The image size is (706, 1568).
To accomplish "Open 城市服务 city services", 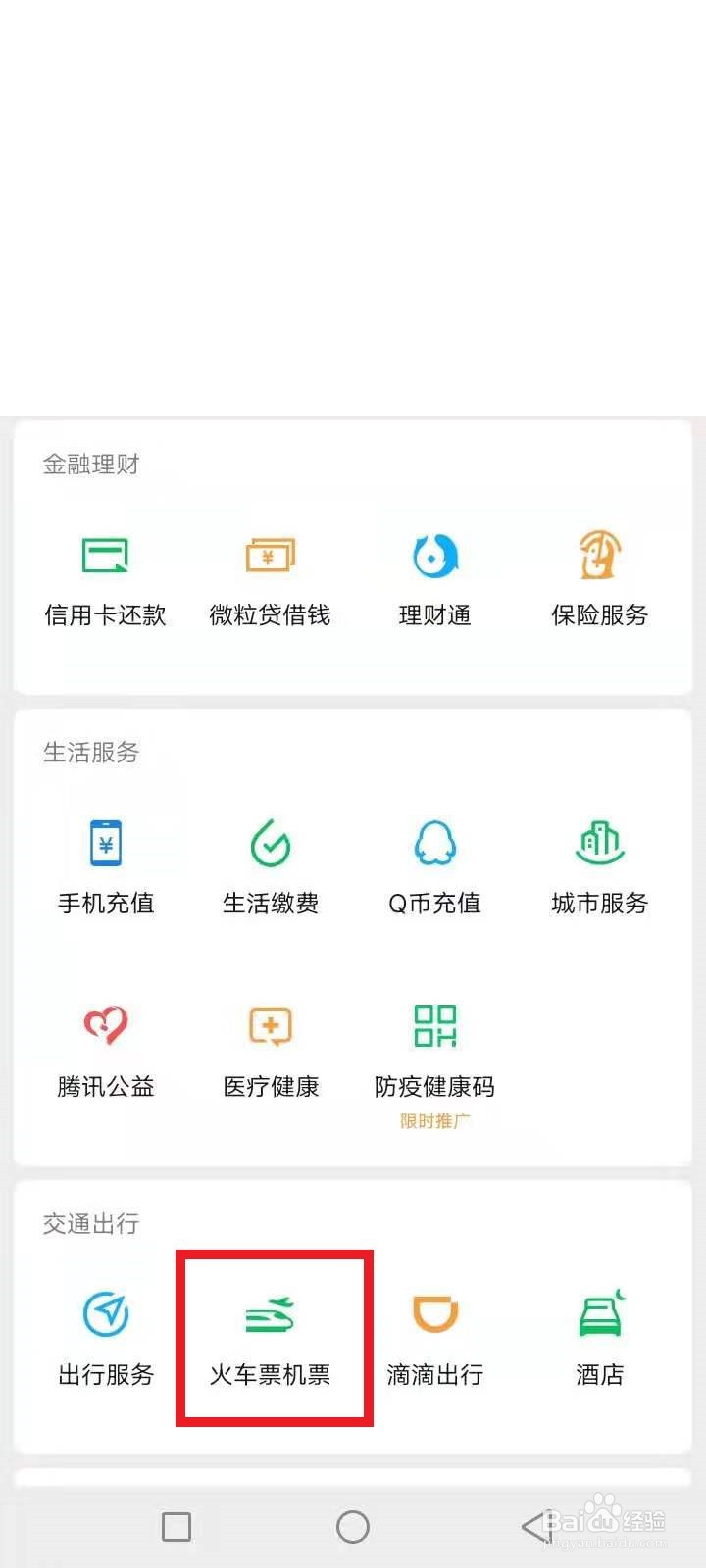I will 600,868.
